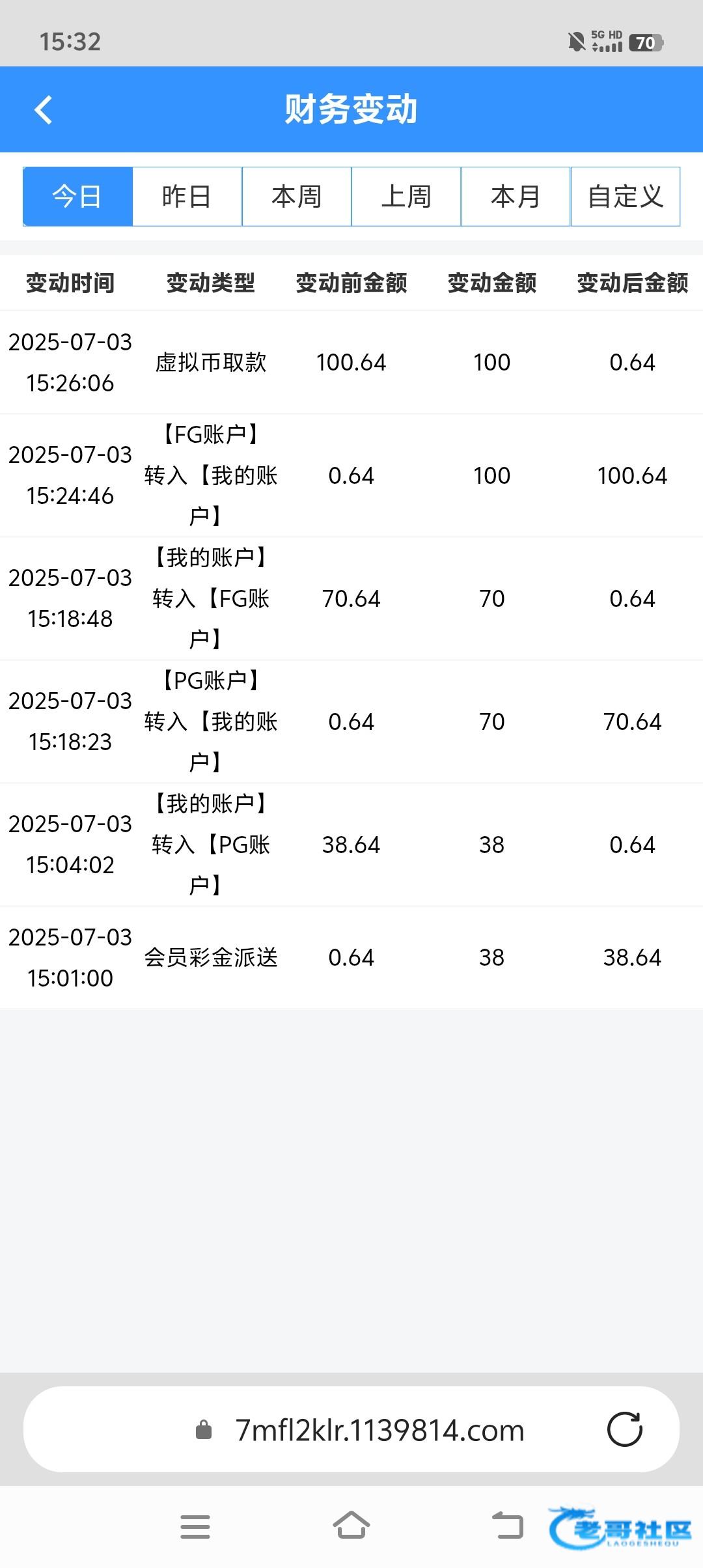
Task: Open the browser menu button
Action: pyautogui.click(x=195, y=1526)
